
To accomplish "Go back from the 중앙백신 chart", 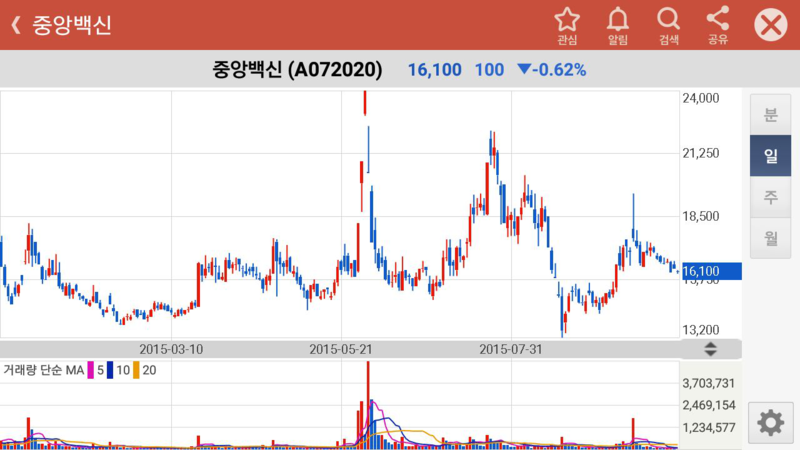I will tap(16, 25).
